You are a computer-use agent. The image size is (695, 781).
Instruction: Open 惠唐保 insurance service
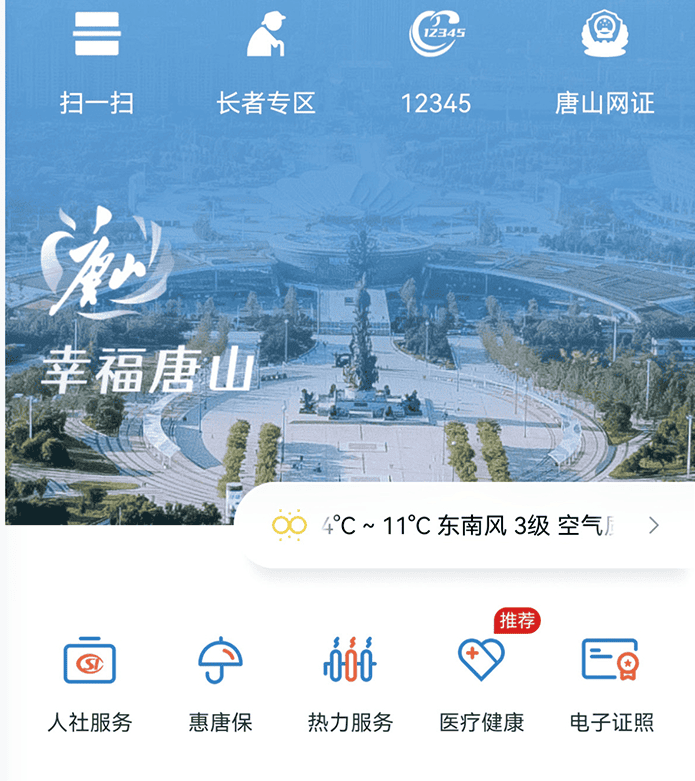[x=220, y=682]
